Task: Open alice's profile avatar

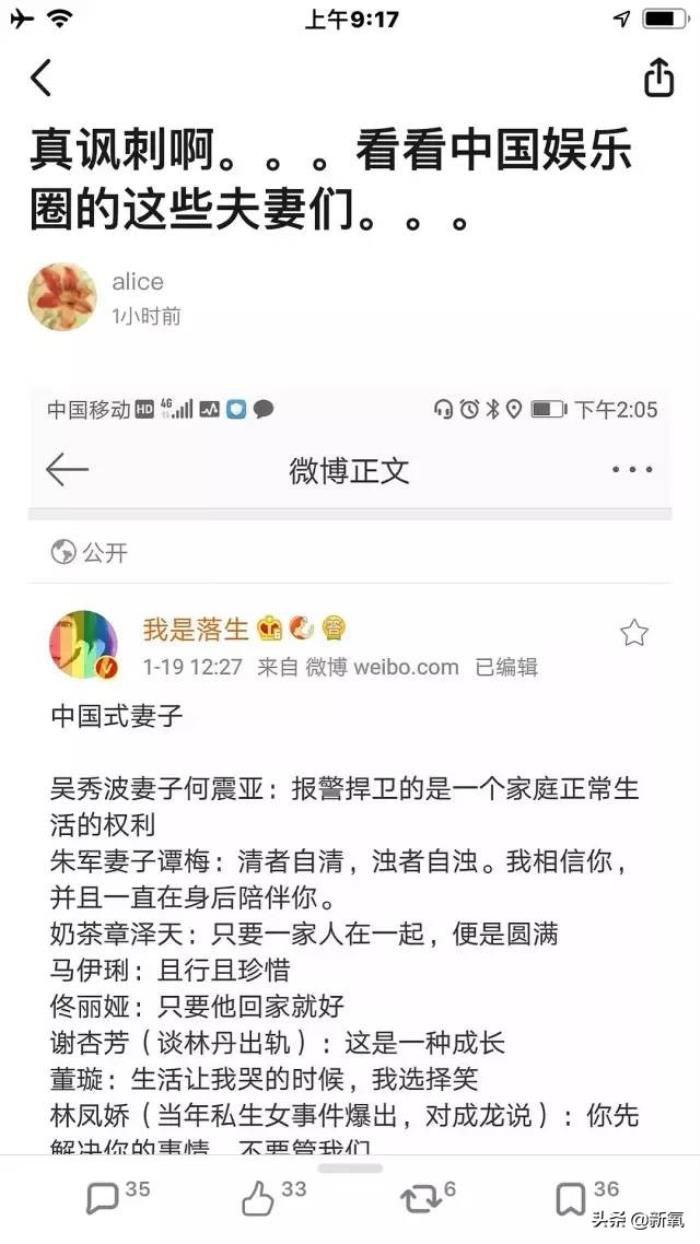Action: coord(62,297)
